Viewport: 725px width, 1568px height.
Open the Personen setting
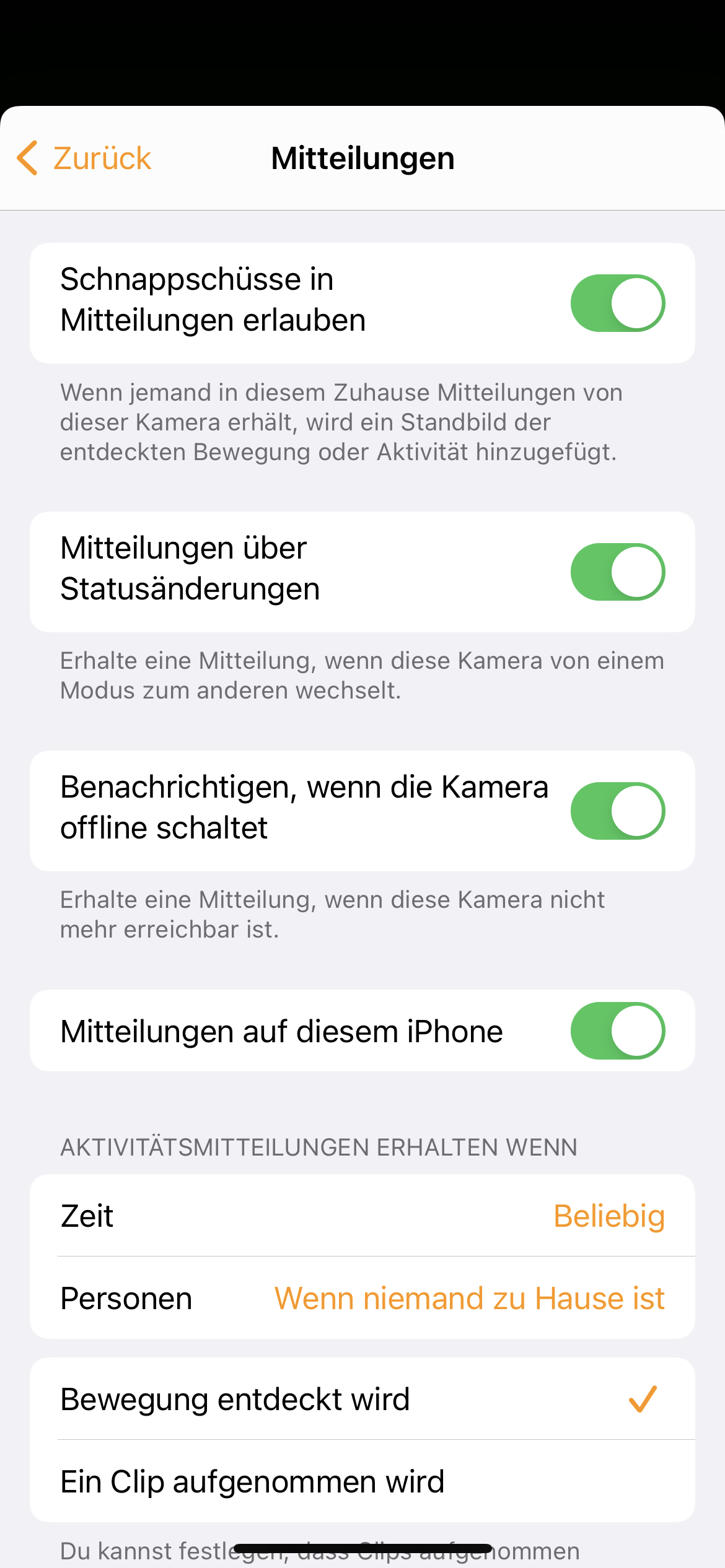tap(362, 1298)
